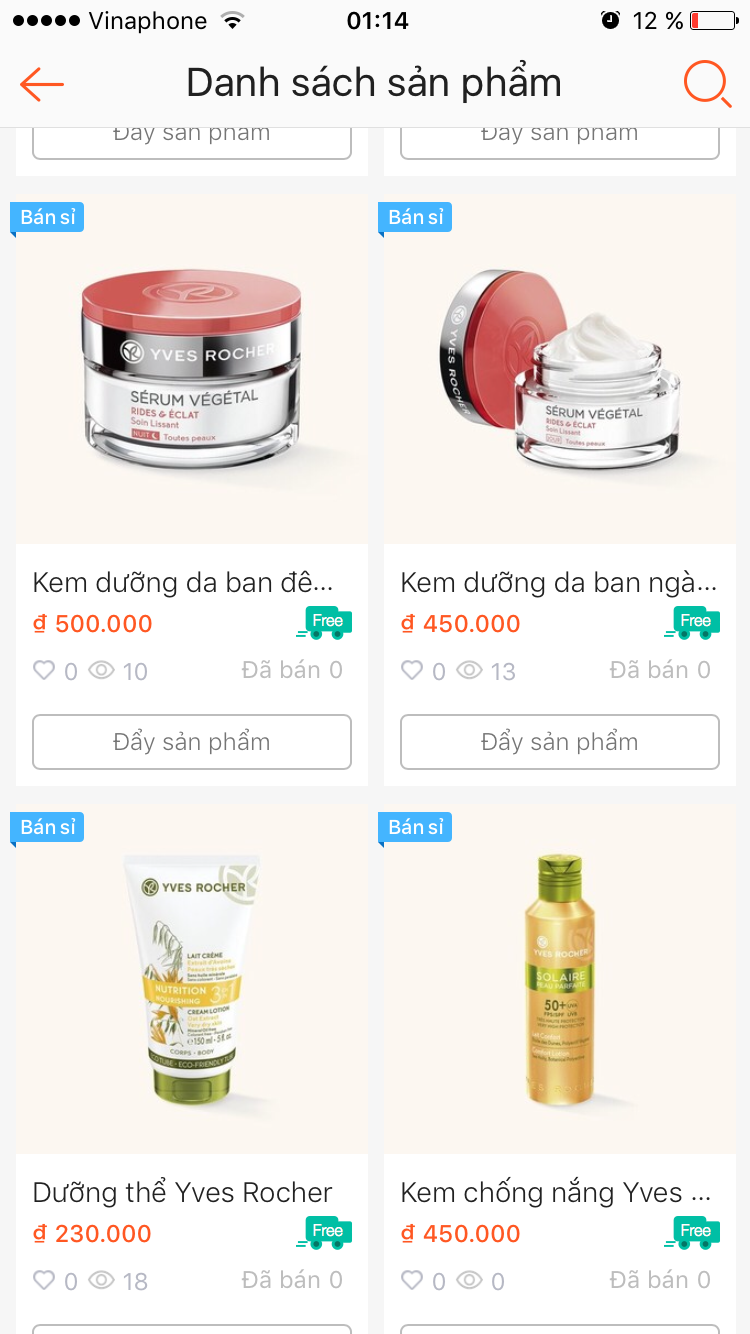Like the Kem chống nắng Yves item
Image resolution: width=750 pixels, height=1334 pixels.
412,1280
